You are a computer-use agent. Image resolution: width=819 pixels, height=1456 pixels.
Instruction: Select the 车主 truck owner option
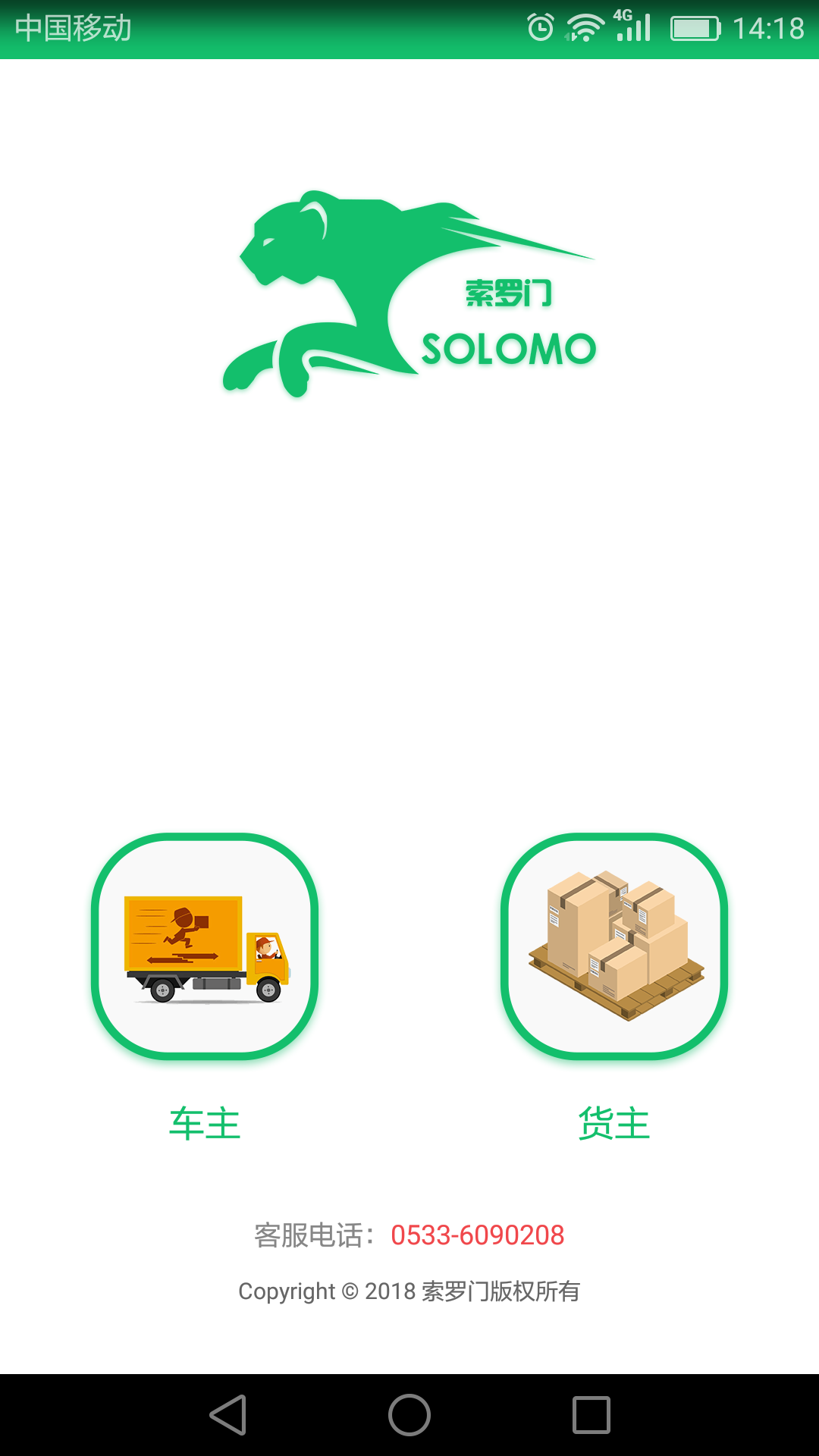(205, 946)
